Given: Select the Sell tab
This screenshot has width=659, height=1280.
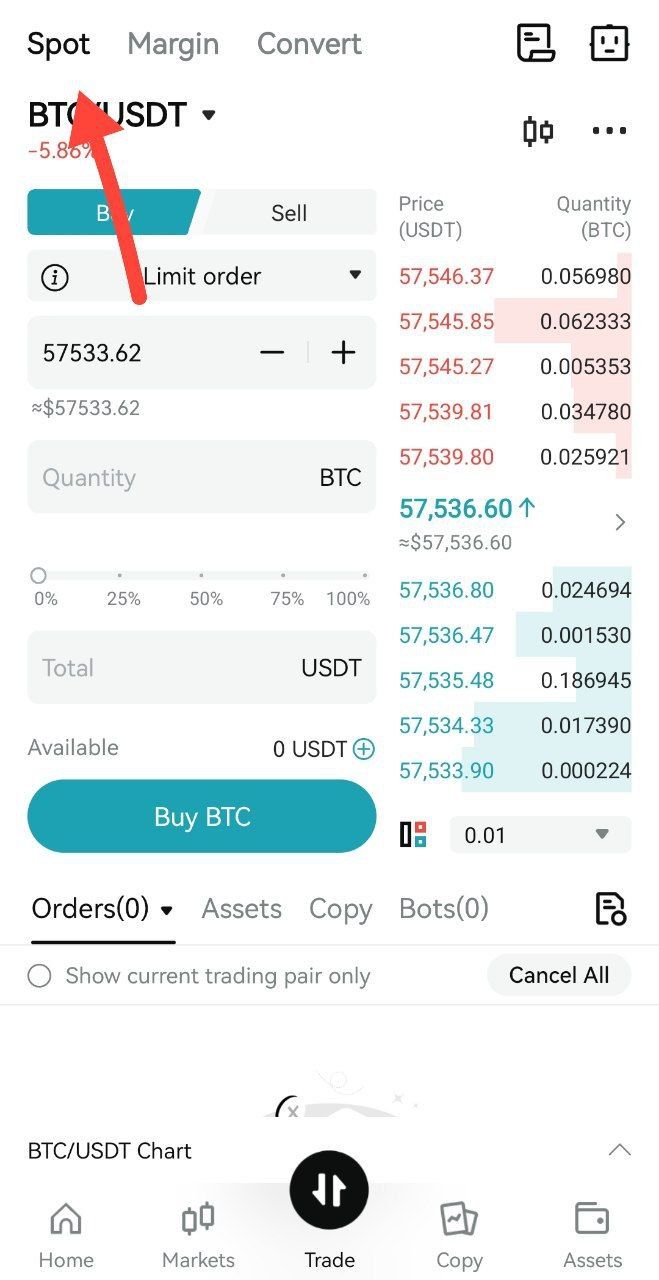Looking at the screenshot, I should pyautogui.click(x=289, y=213).
